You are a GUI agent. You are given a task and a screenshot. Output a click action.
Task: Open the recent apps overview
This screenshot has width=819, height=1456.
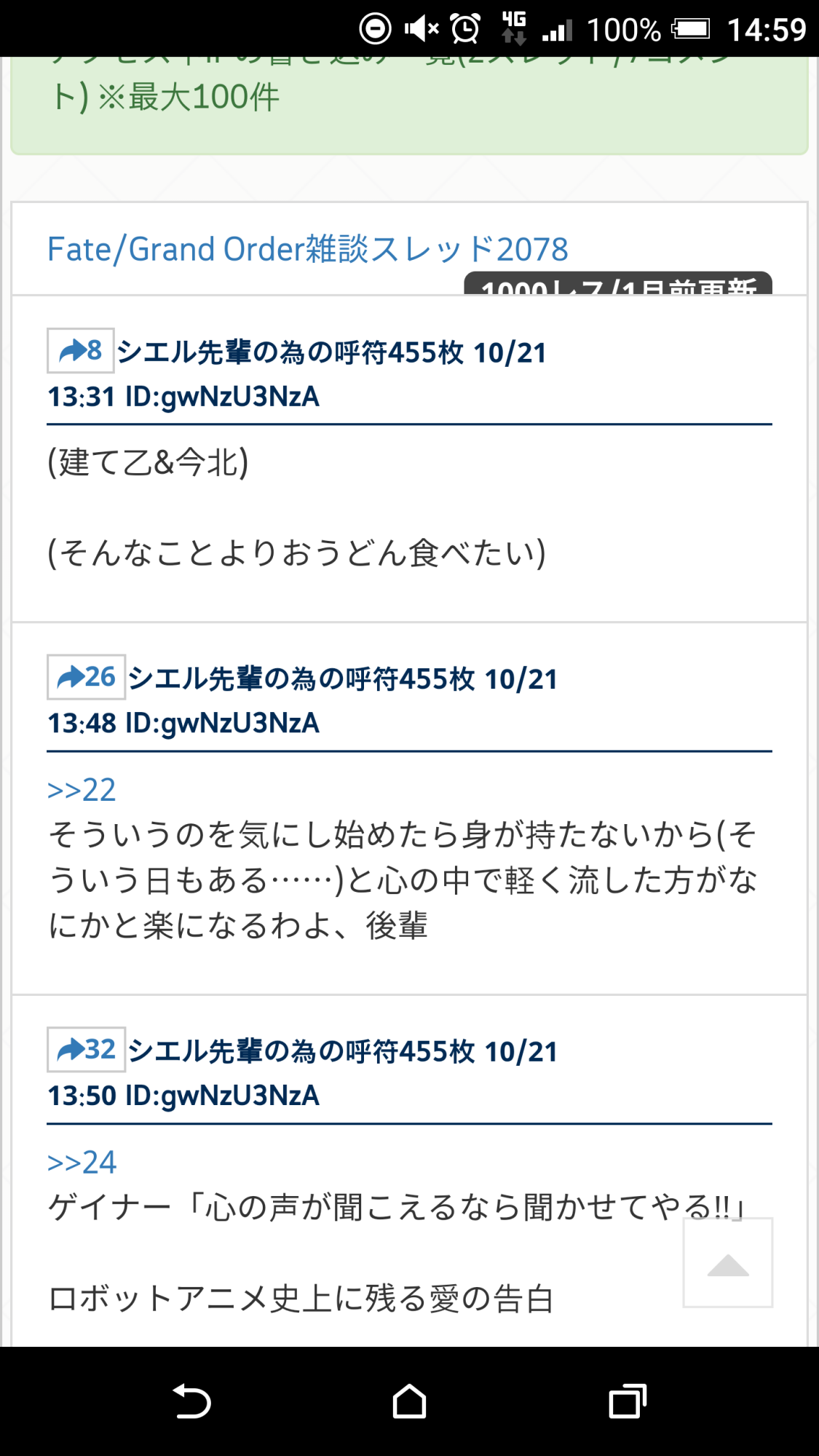click(627, 1401)
